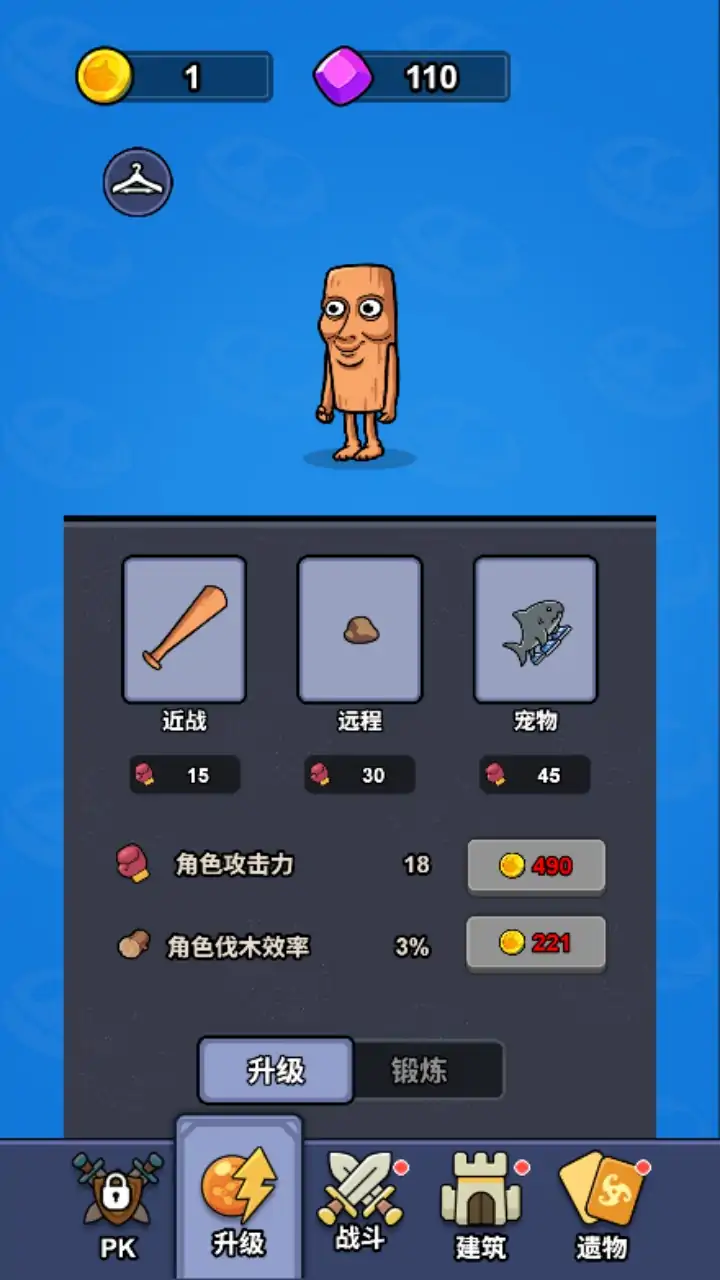
Task: Open the 战斗 battle tab
Action: pyautogui.click(x=360, y=1205)
